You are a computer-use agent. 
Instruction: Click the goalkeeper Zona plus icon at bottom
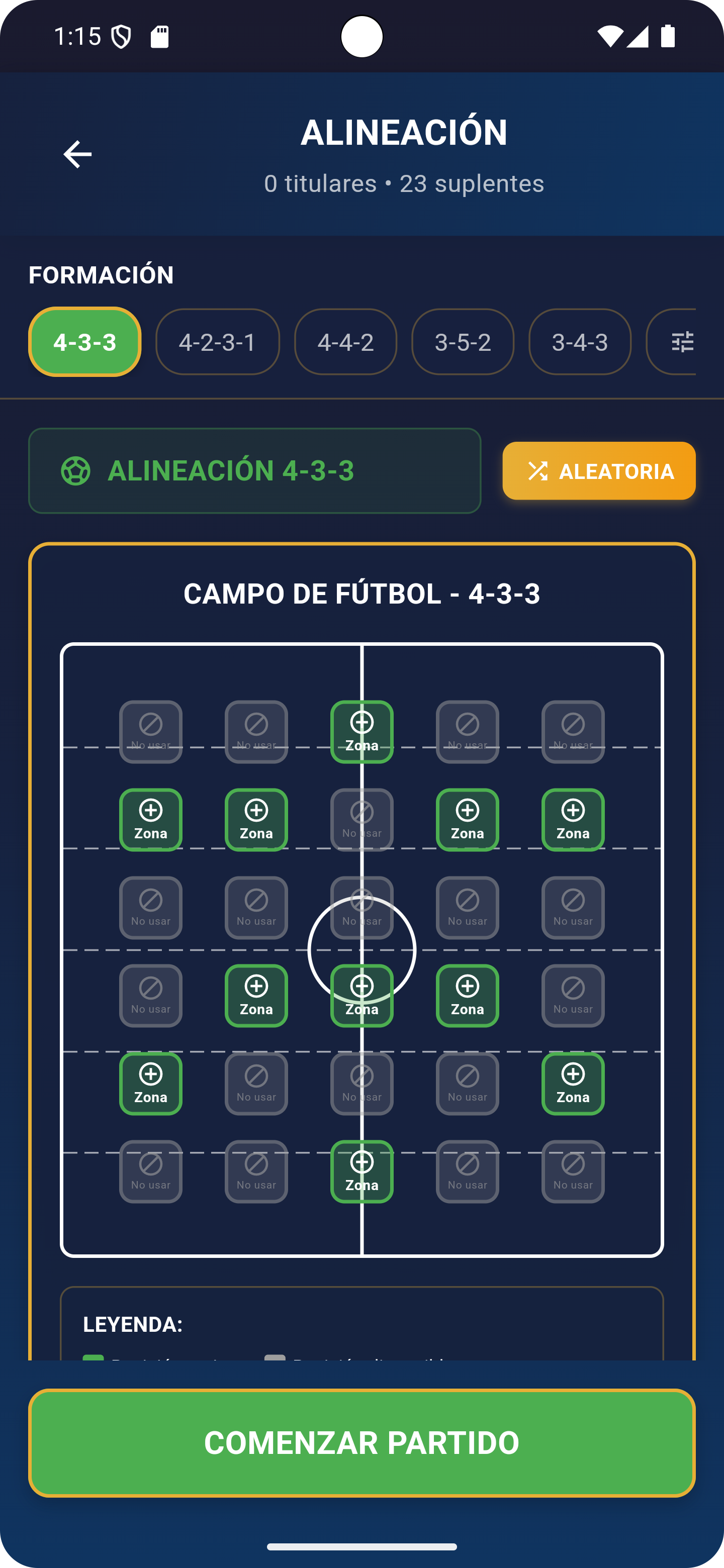[x=361, y=1171]
